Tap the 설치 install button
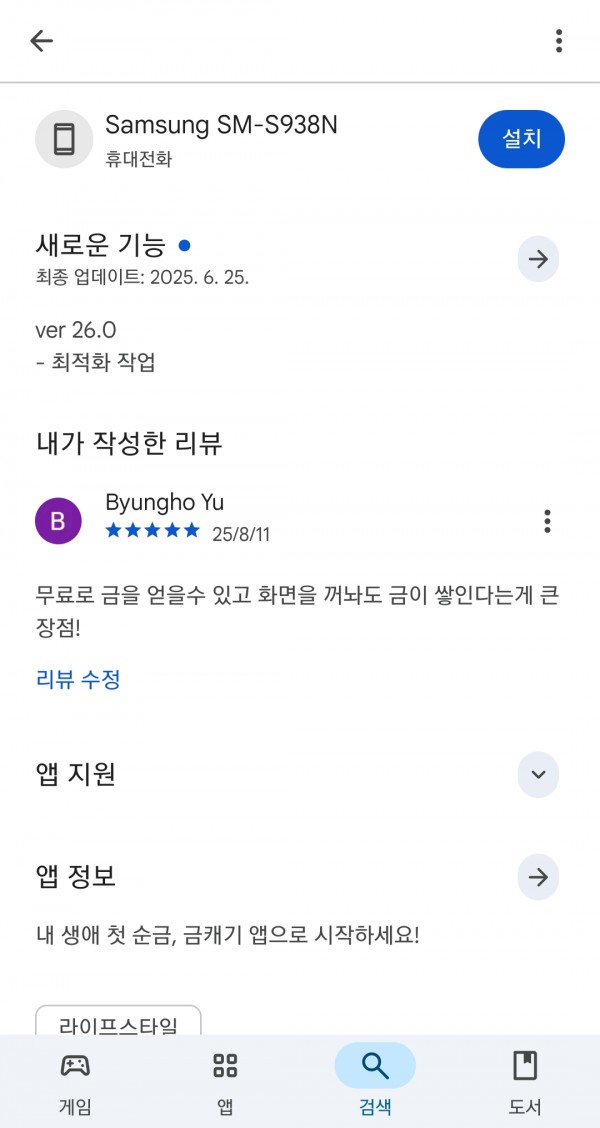The height and width of the screenshot is (1128, 600). coord(522,139)
